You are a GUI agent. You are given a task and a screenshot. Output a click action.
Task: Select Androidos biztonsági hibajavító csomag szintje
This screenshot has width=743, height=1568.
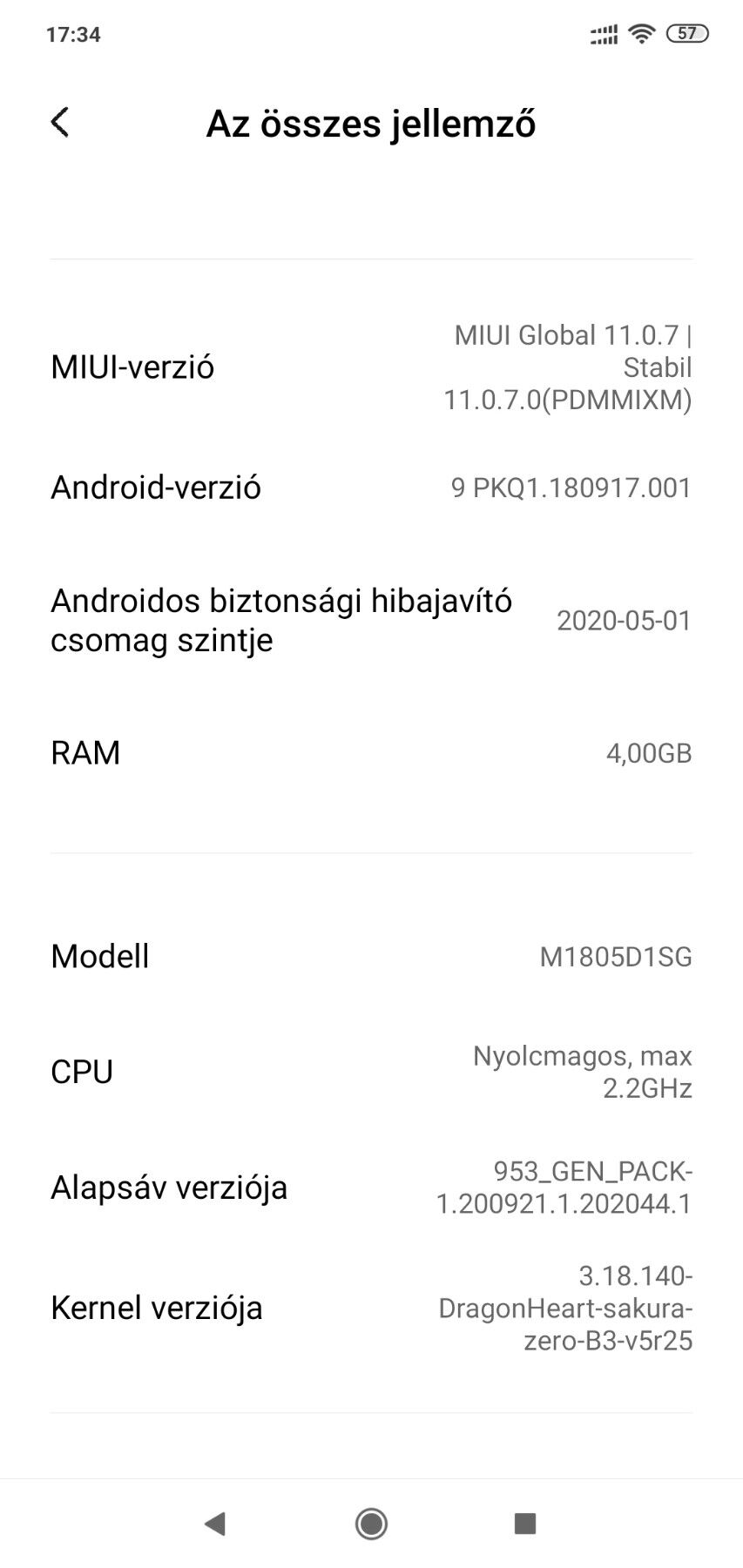[371, 621]
